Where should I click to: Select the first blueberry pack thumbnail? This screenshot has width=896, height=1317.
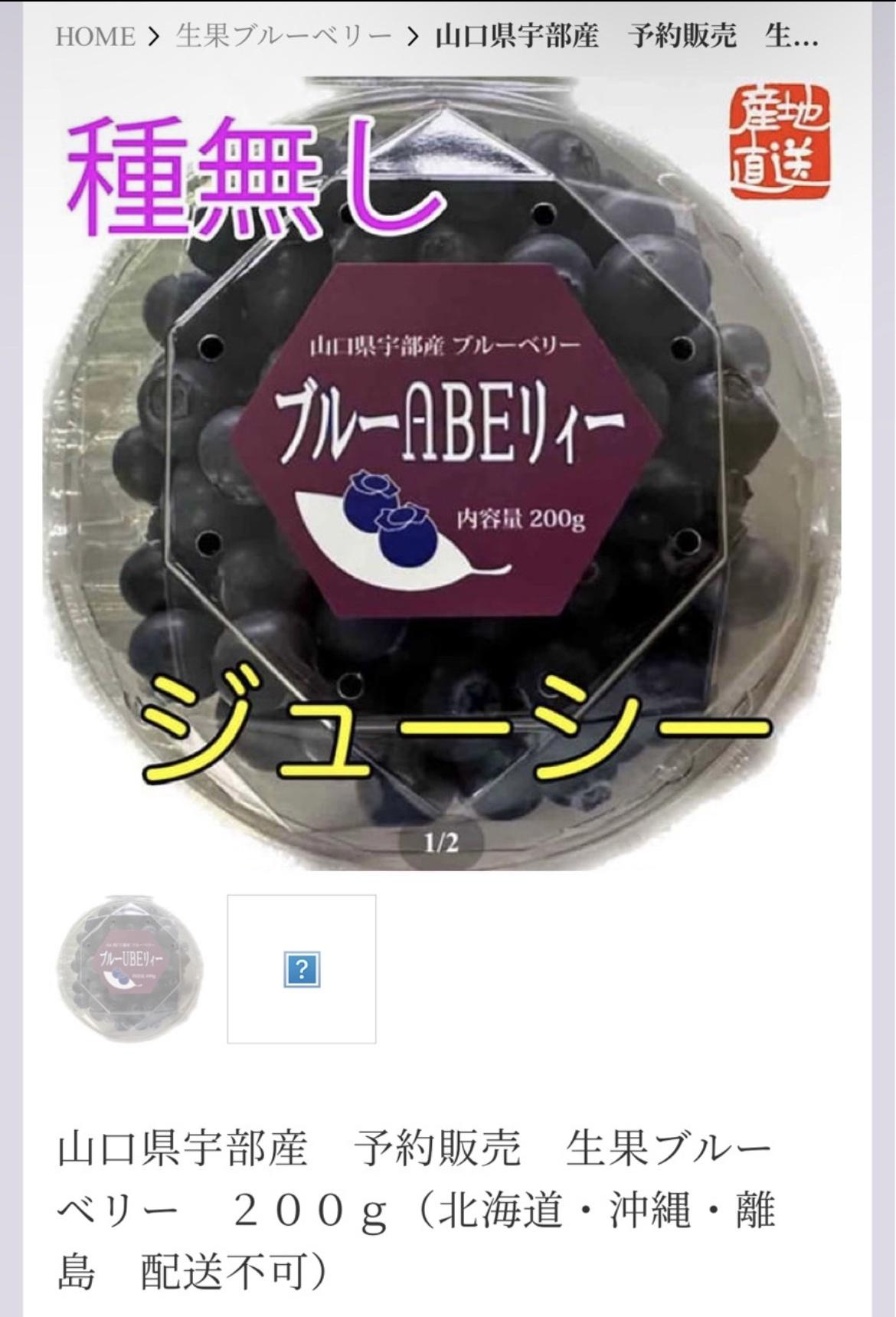click(130, 968)
